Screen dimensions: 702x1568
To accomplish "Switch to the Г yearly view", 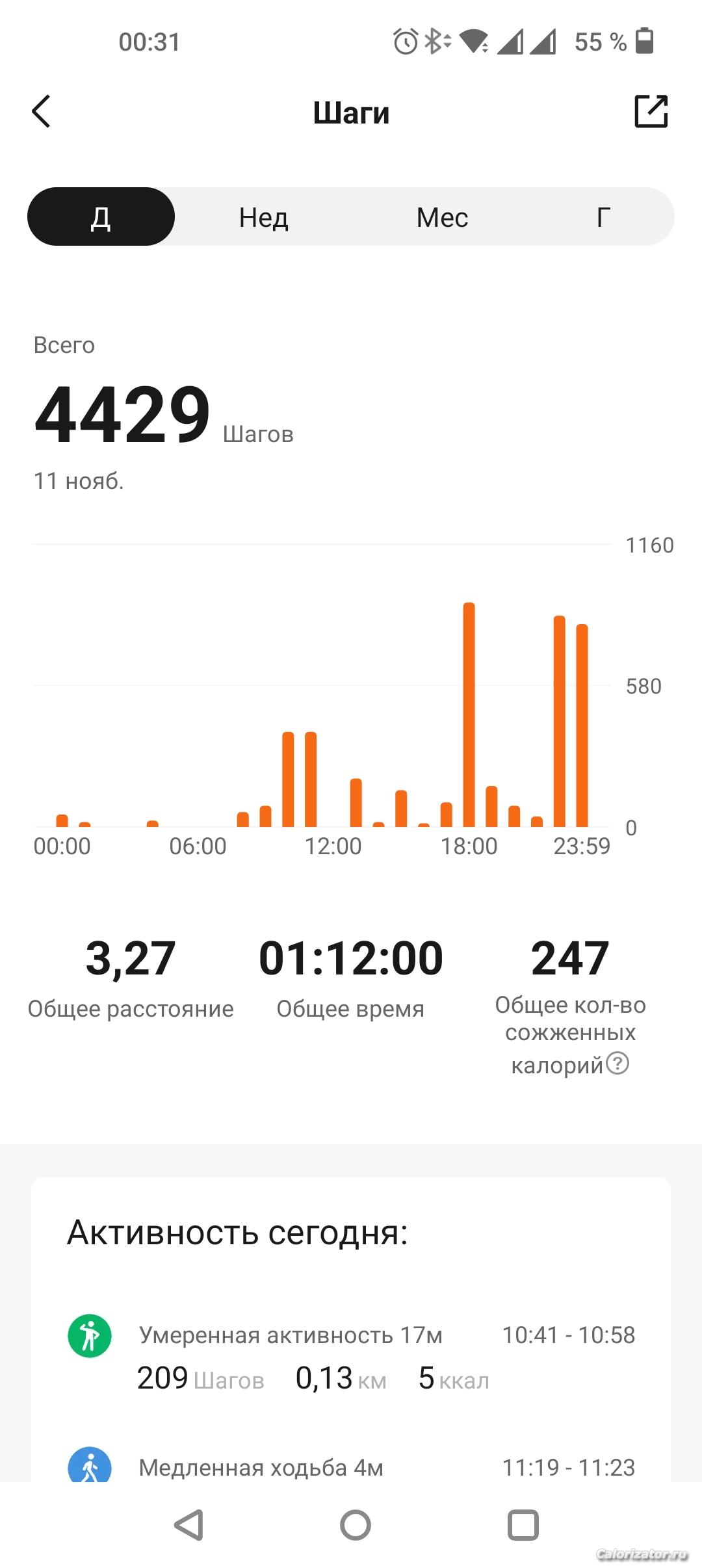I will pyautogui.click(x=603, y=217).
